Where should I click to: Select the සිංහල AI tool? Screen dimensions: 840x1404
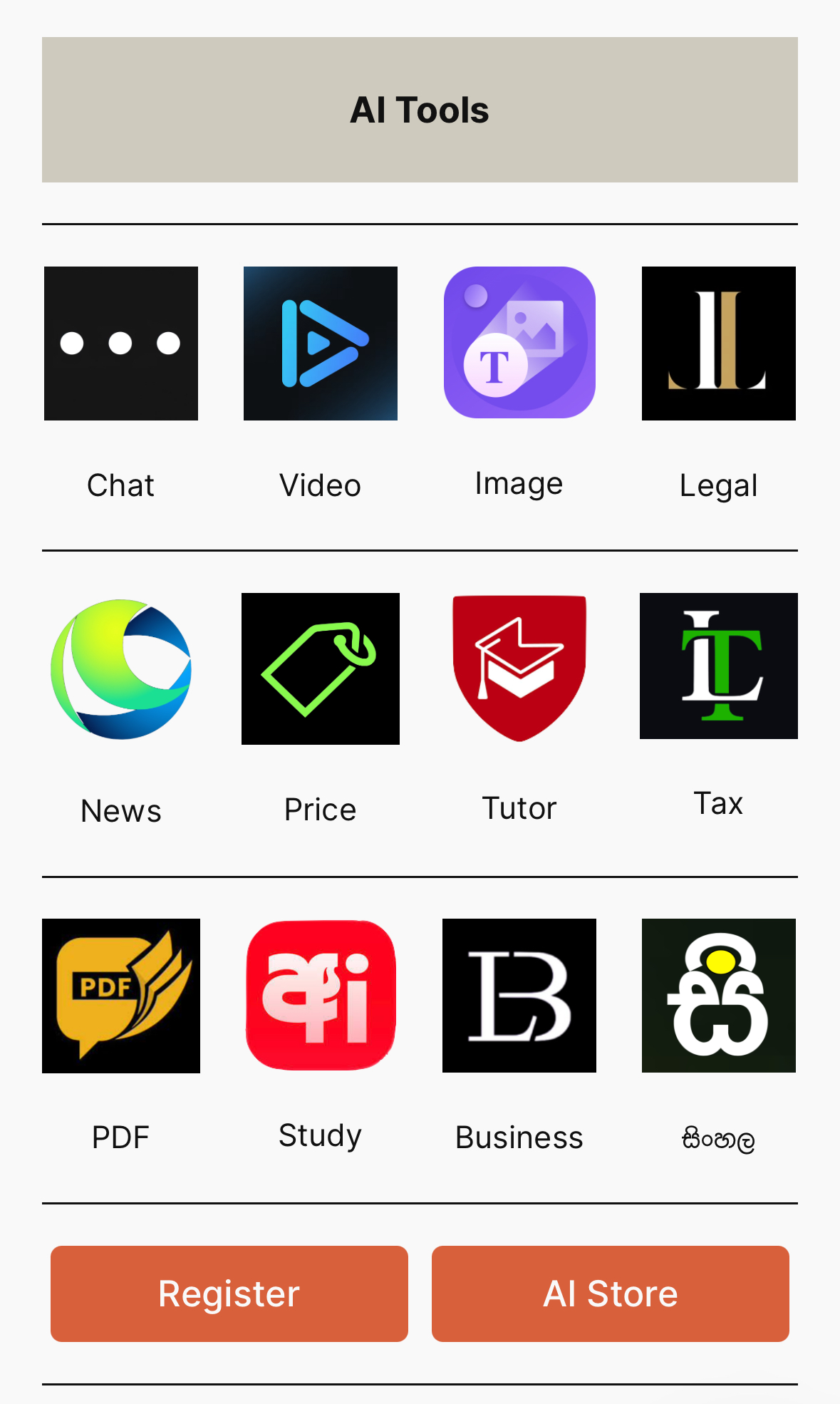pos(718,996)
